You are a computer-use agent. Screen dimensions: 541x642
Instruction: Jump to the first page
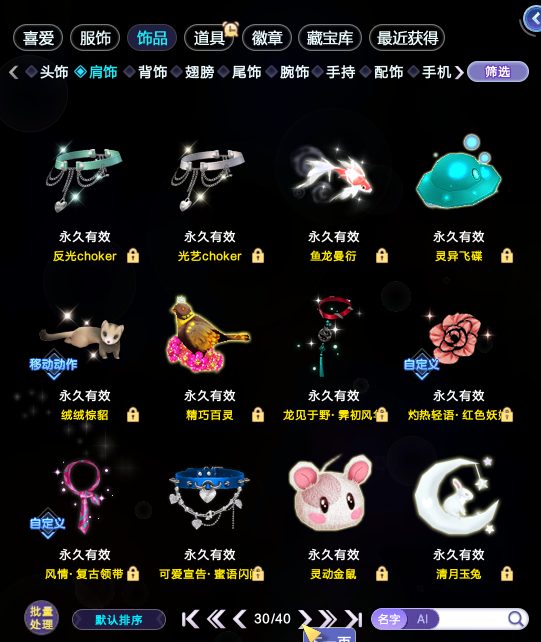(190, 619)
